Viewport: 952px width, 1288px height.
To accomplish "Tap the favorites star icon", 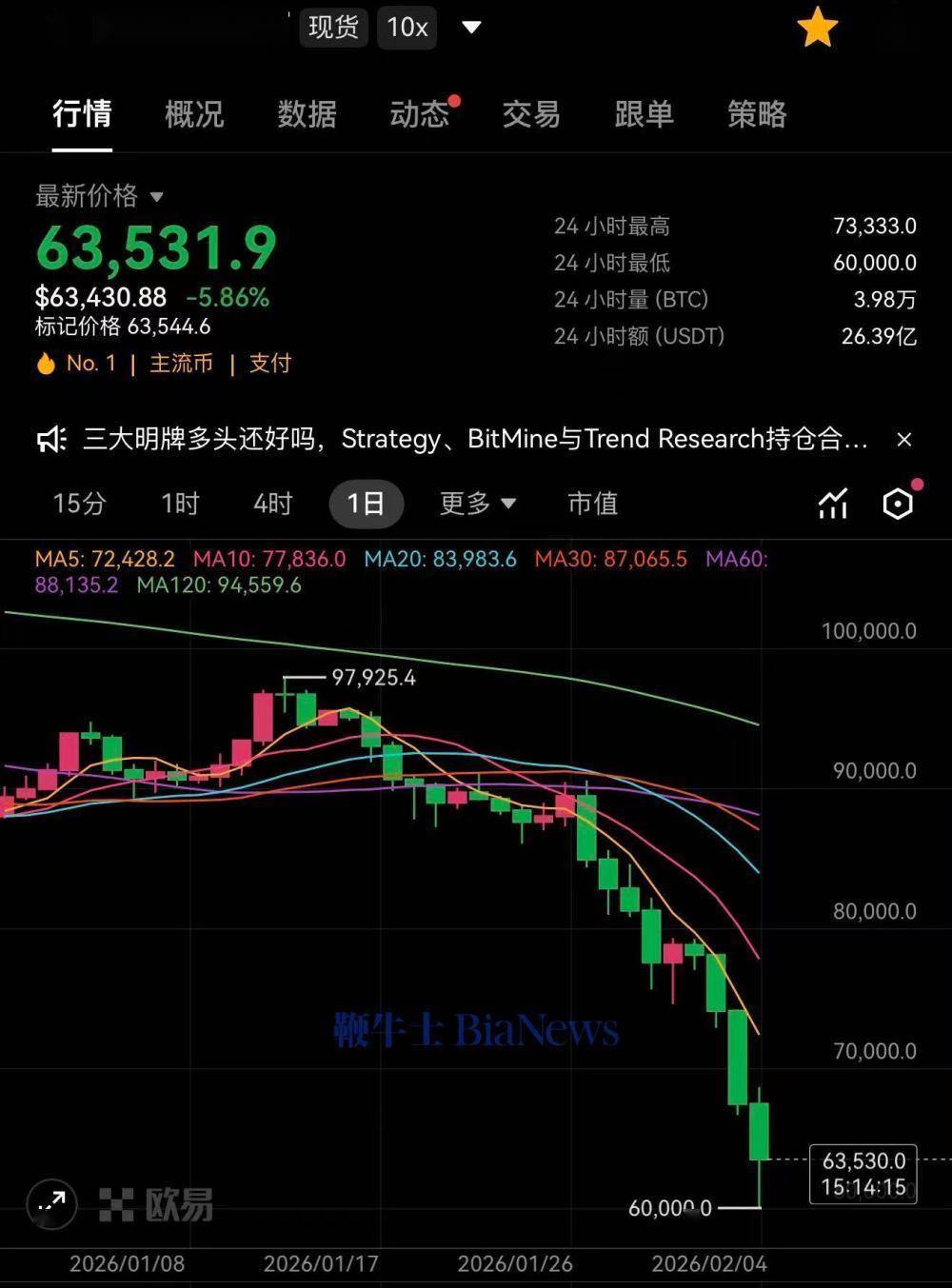I will 816,28.
